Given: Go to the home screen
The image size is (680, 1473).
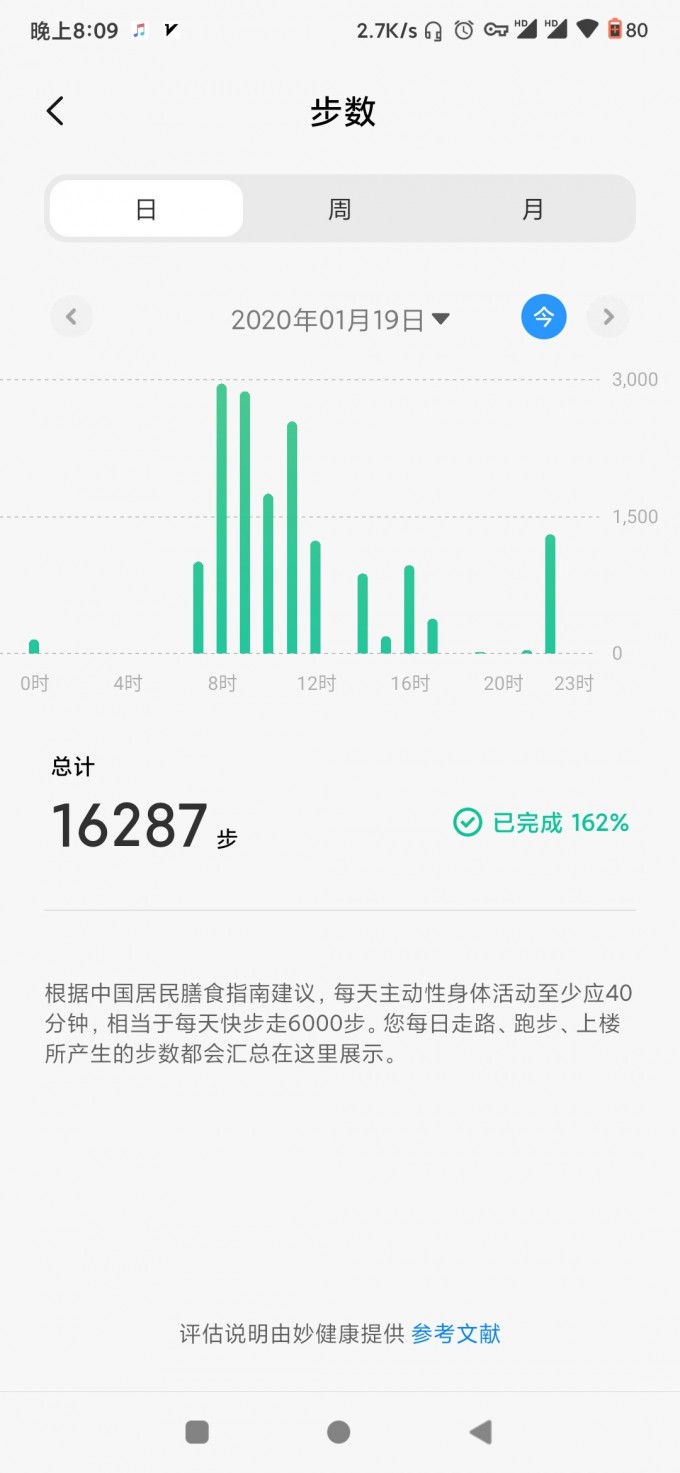Looking at the screenshot, I should [339, 1432].
